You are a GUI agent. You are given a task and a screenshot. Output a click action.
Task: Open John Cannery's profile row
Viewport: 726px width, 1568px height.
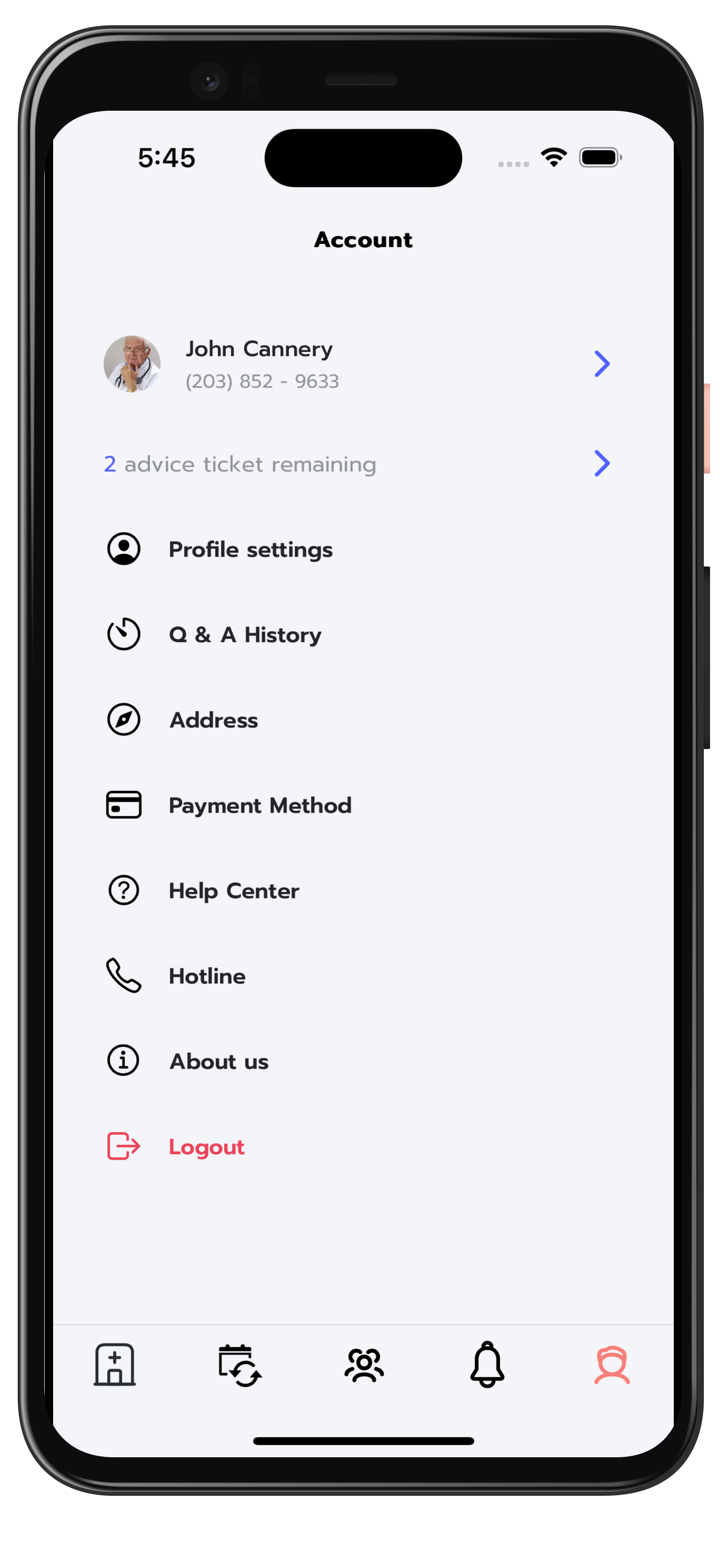363,364
